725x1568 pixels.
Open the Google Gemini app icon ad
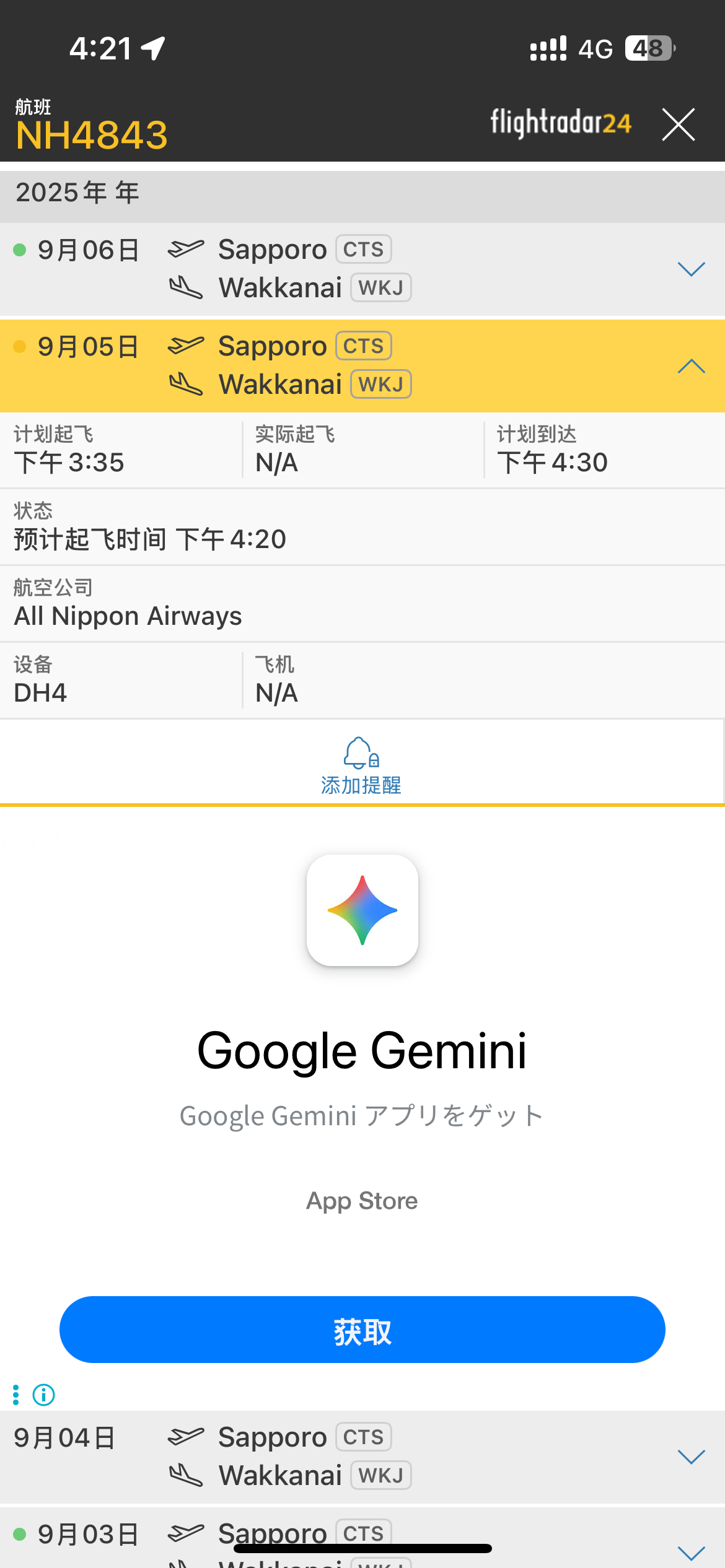coord(362,910)
